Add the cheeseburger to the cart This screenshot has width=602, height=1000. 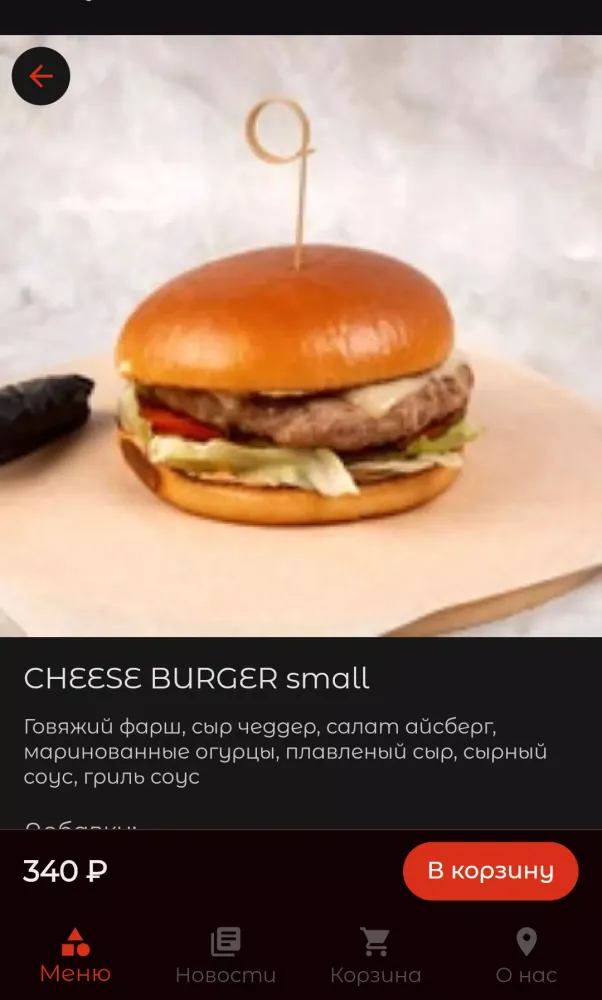[490, 871]
